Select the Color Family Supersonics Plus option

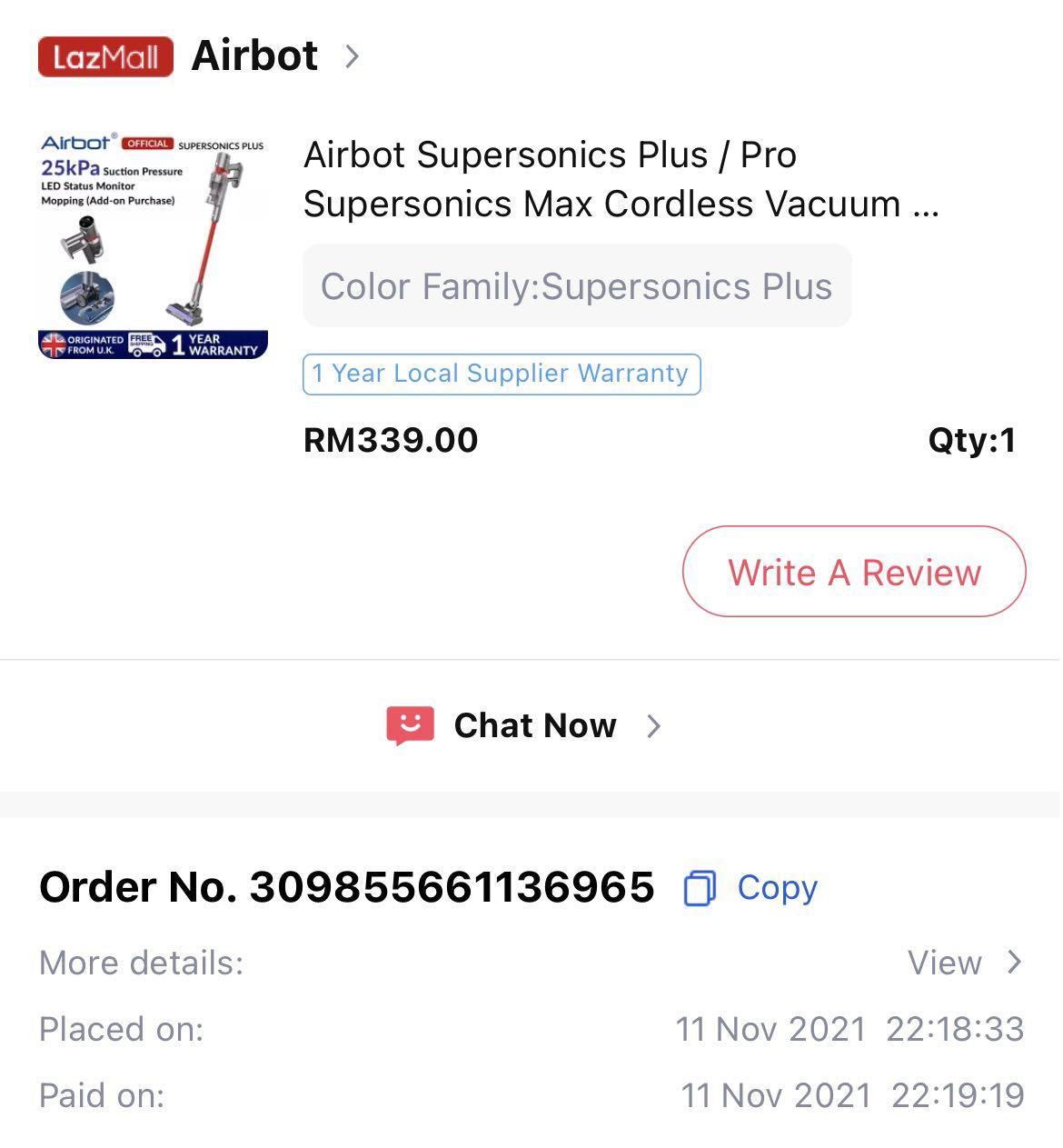coord(576,285)
